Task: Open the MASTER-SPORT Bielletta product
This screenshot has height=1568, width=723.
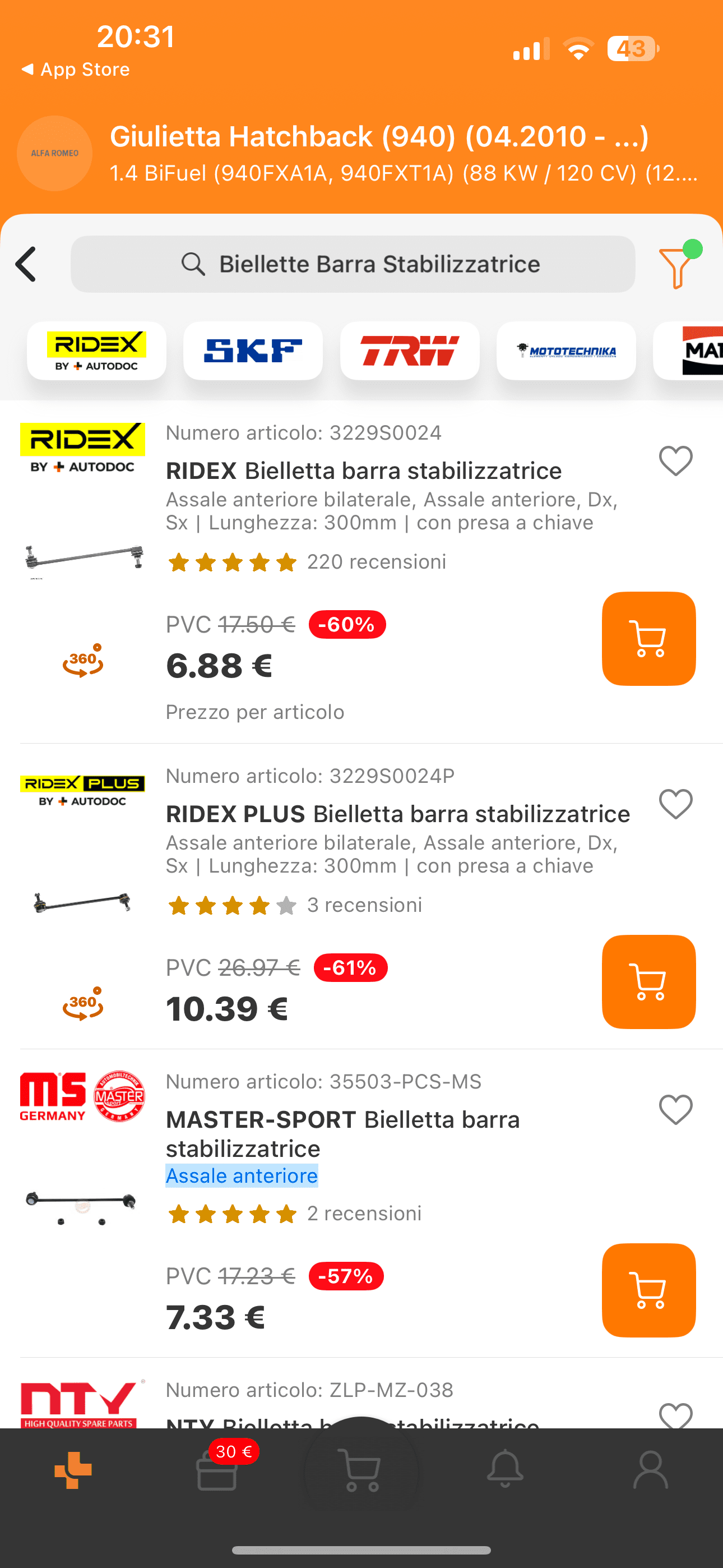Action: 342,1133
